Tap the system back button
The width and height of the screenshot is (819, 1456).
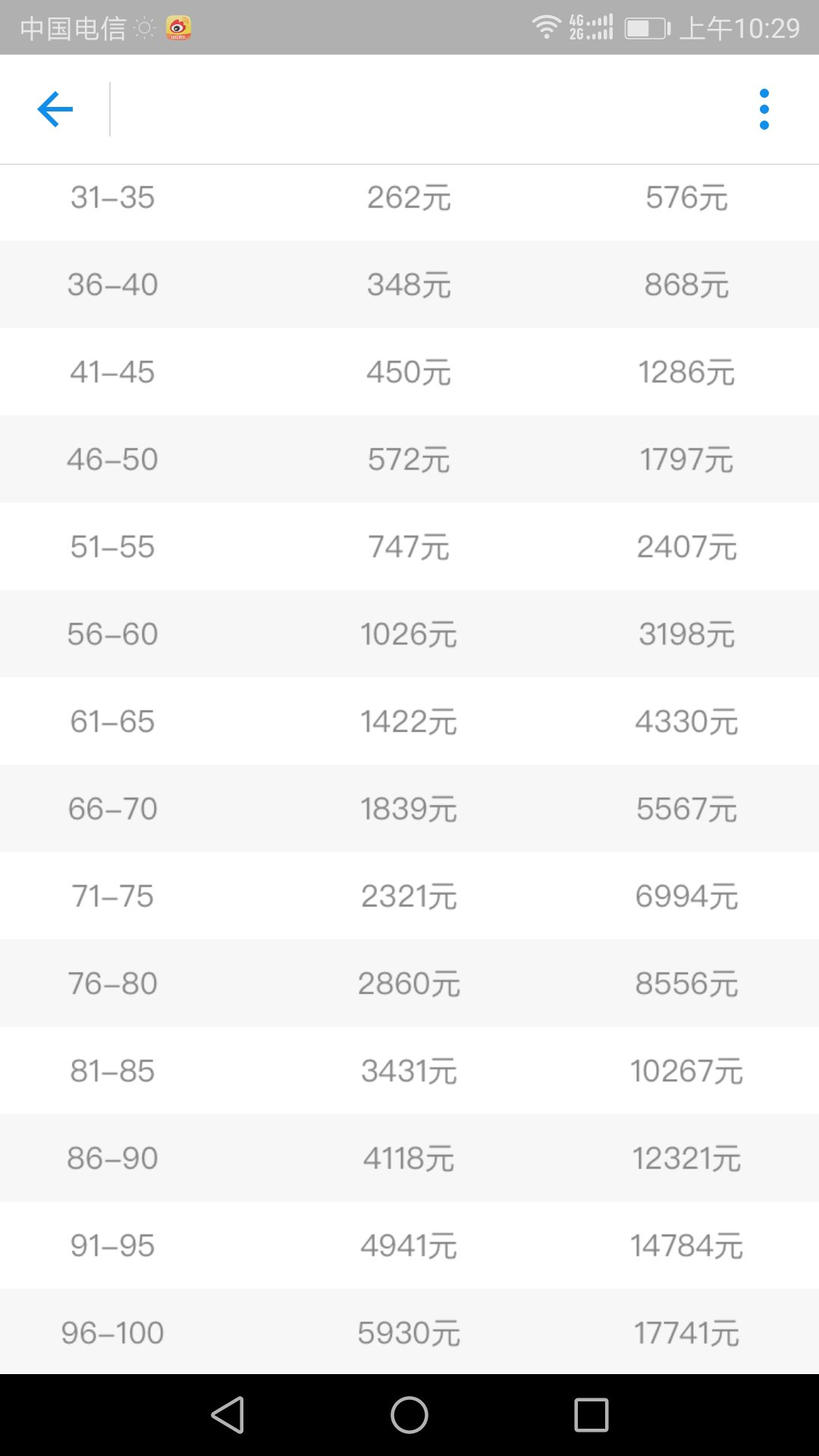tap(227, 1415)
